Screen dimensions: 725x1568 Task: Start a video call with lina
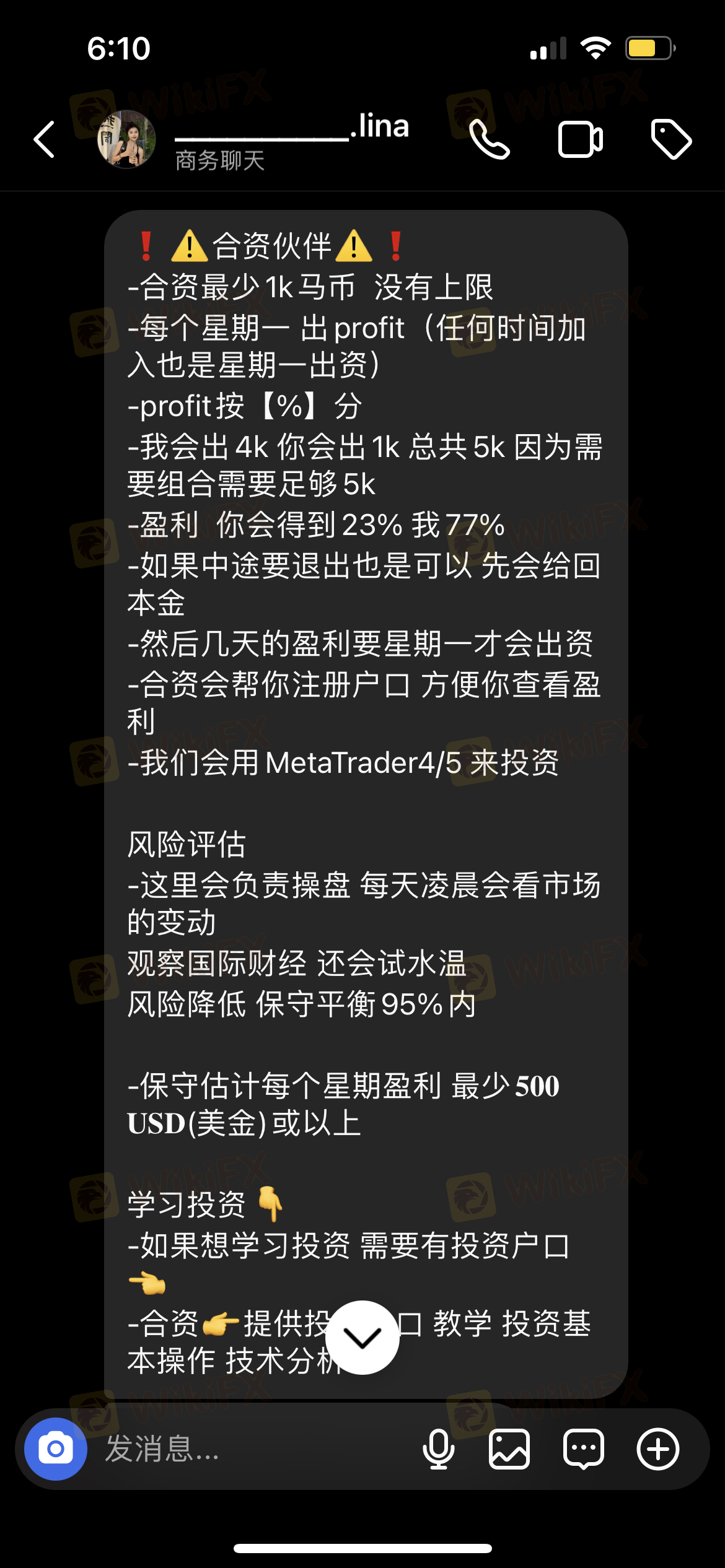tap(581, 139)
